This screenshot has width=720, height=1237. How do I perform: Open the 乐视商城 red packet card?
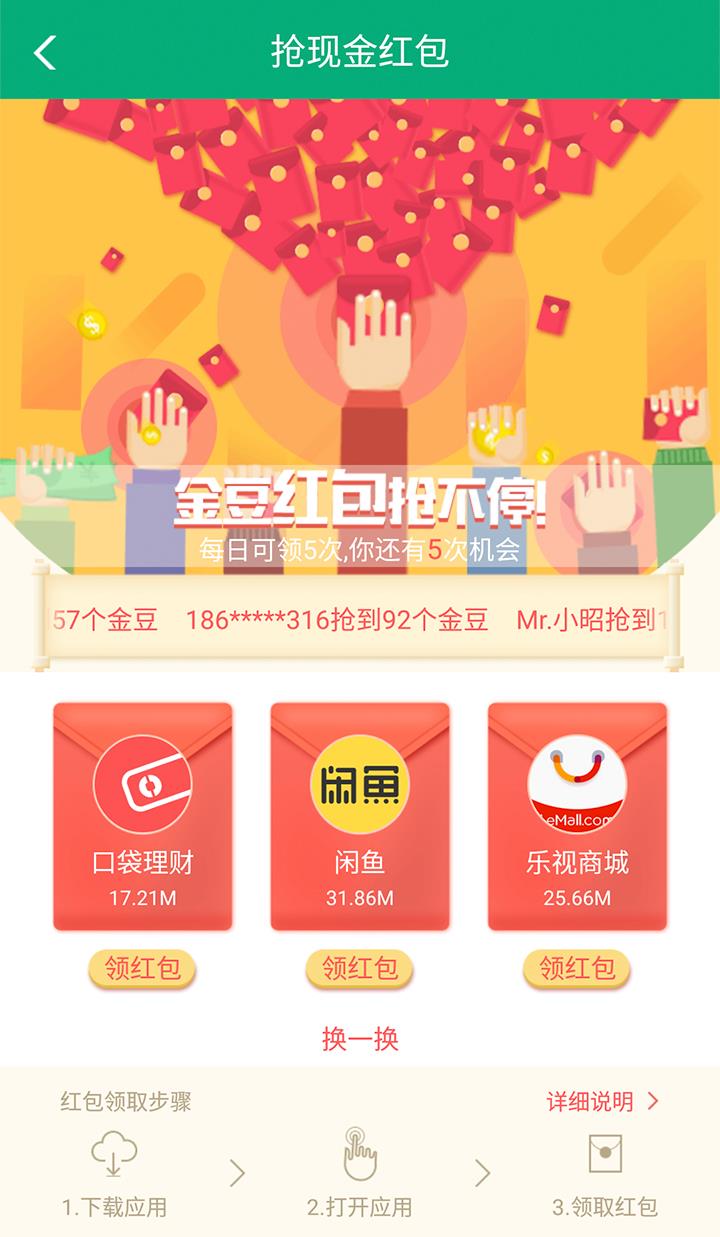coord(577,816)
